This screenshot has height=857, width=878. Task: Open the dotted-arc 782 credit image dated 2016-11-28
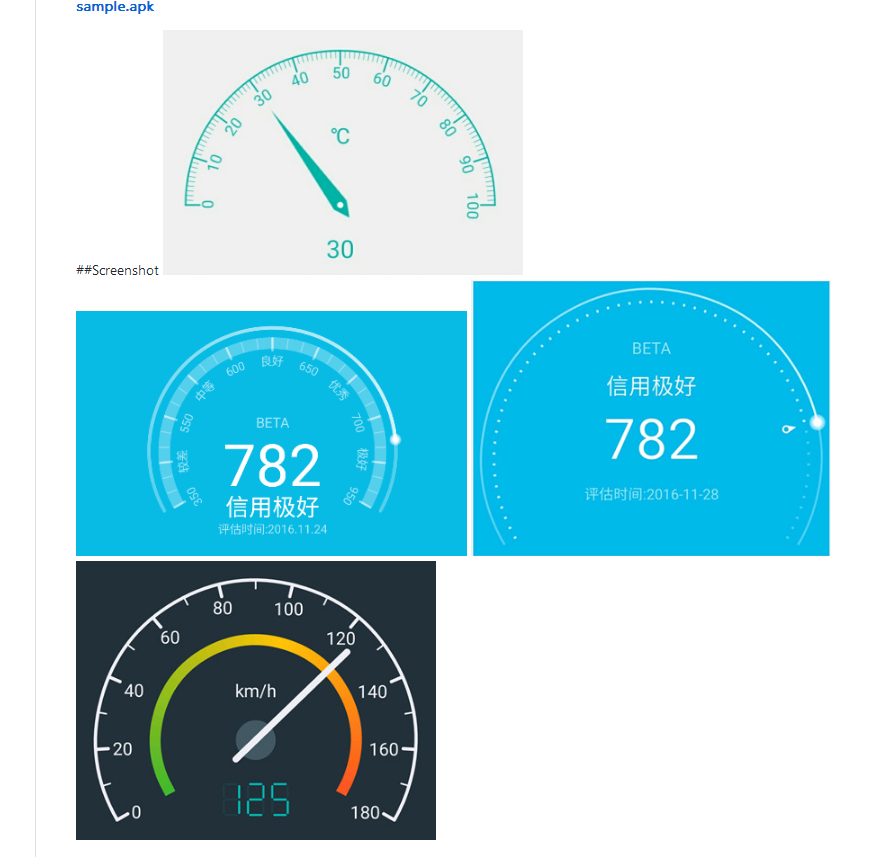coord(650,418)
